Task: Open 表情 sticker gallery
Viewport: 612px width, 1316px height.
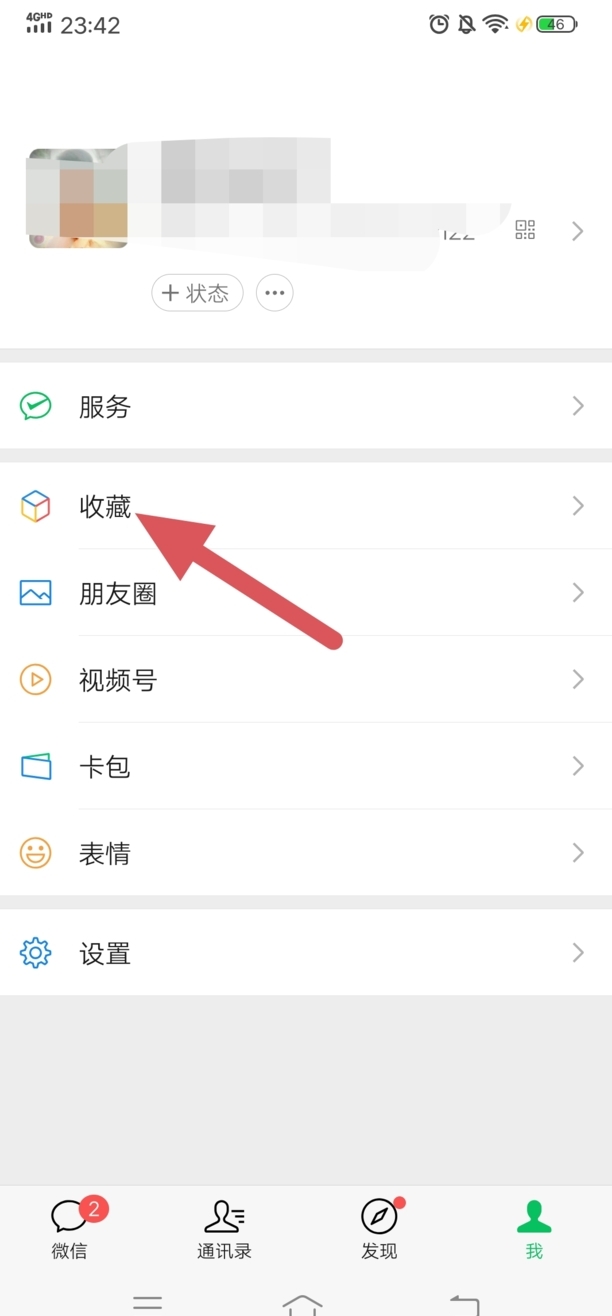Action: 306,853
